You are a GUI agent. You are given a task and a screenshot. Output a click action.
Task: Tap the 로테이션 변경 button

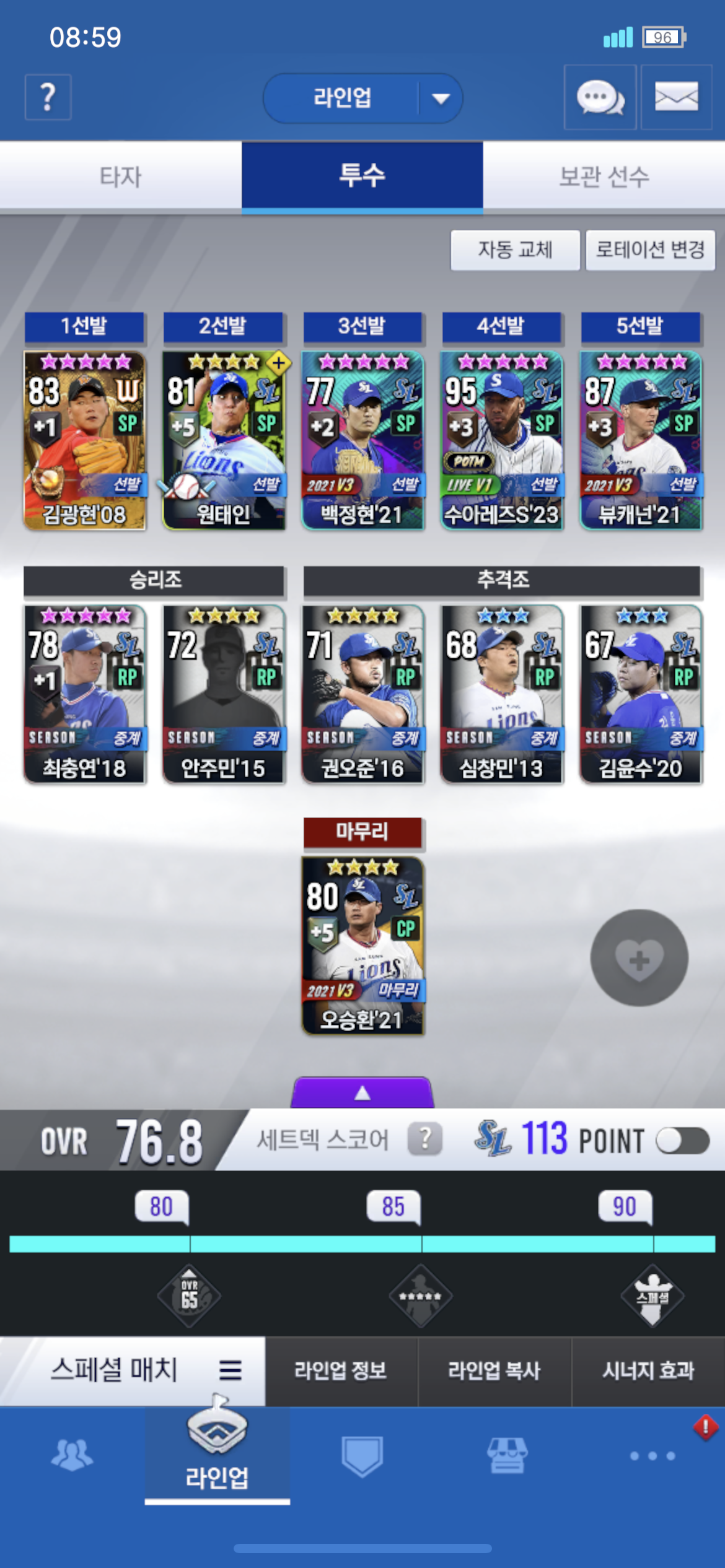click(650, 250)
